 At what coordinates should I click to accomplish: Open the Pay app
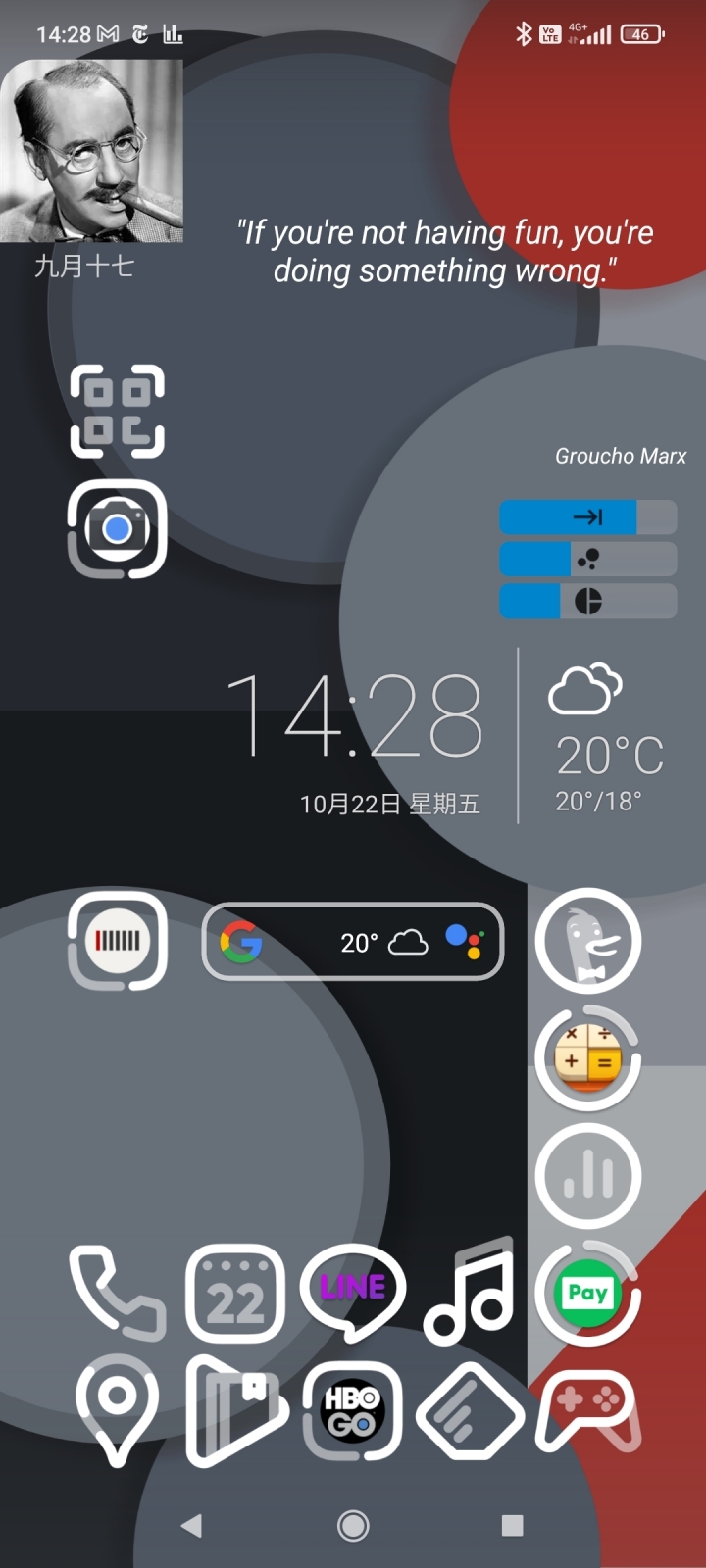click(x=588, y=1294)
